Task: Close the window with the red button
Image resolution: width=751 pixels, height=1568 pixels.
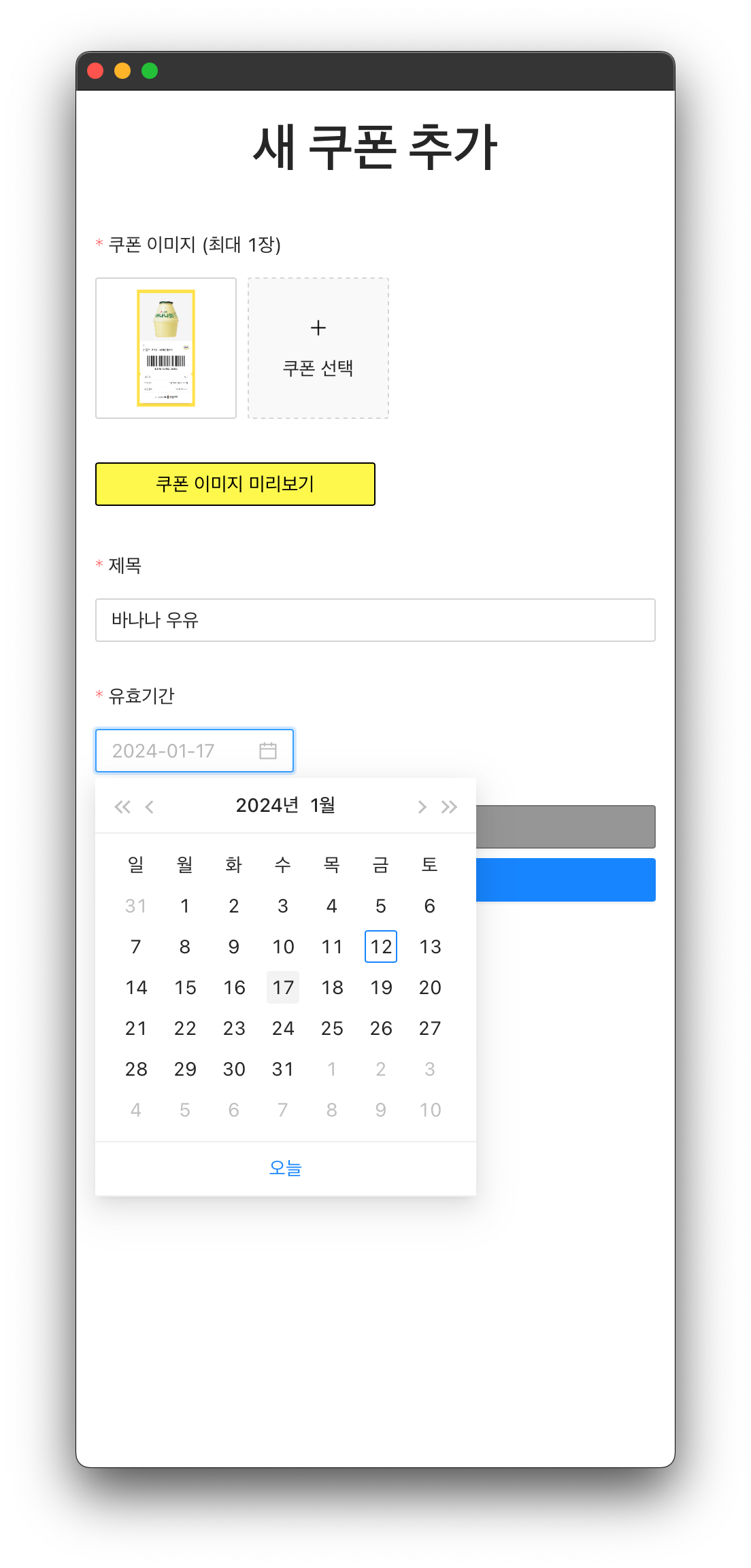Action: pos(95,71)
